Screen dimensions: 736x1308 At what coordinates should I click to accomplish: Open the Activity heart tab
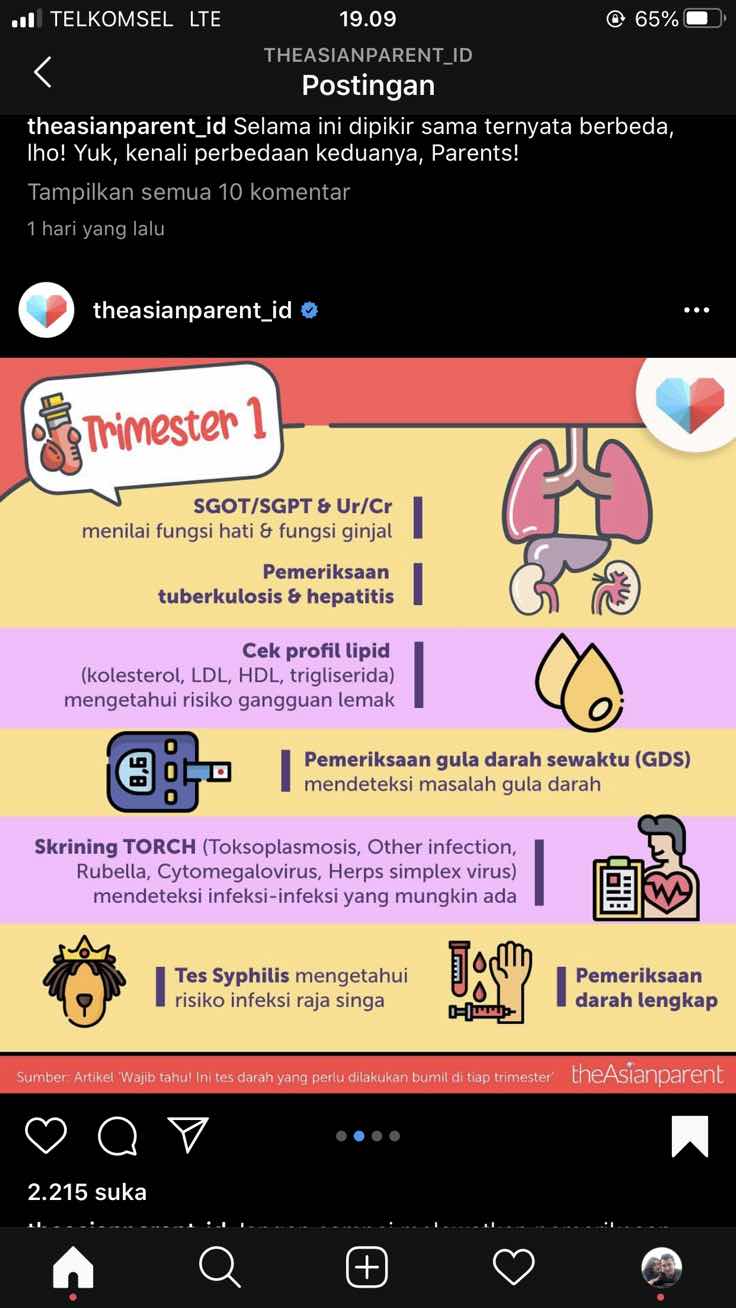(514, 1268)
